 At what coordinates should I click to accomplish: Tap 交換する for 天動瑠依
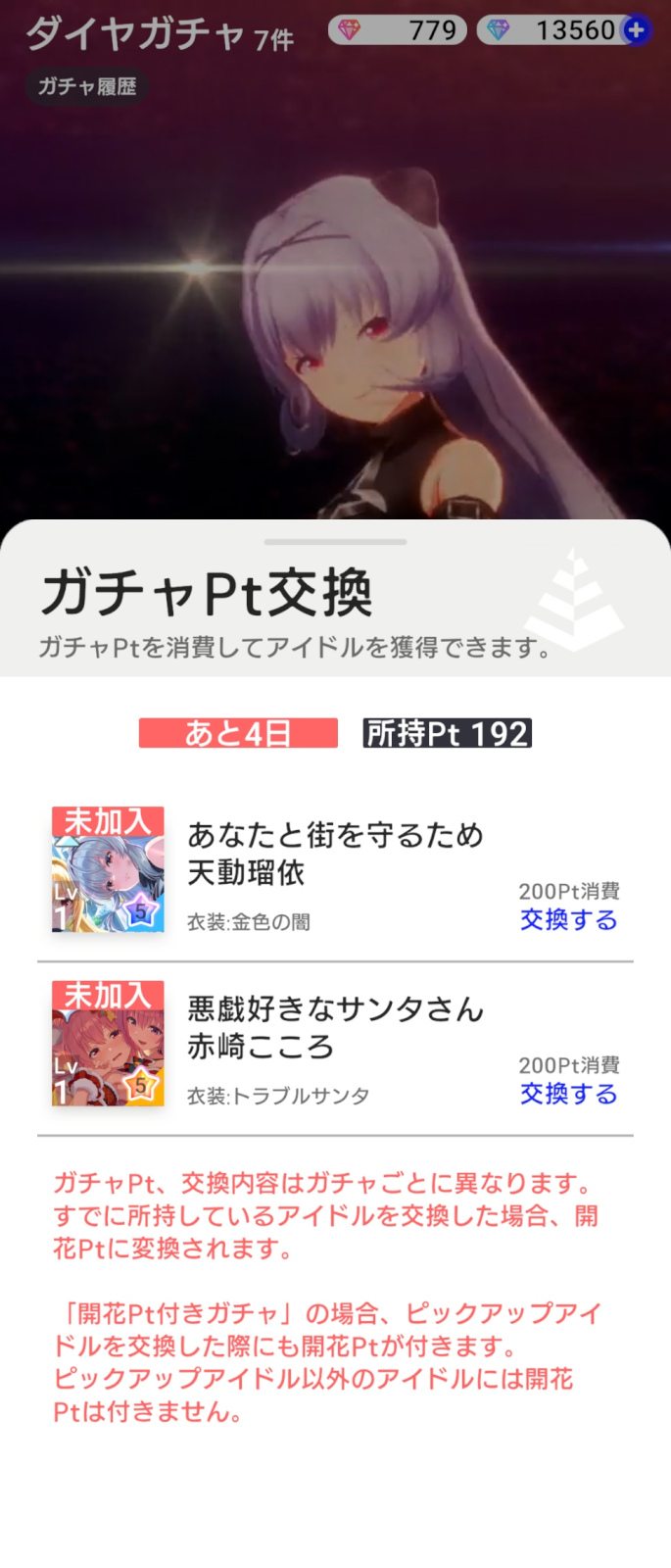click(568, 920)
